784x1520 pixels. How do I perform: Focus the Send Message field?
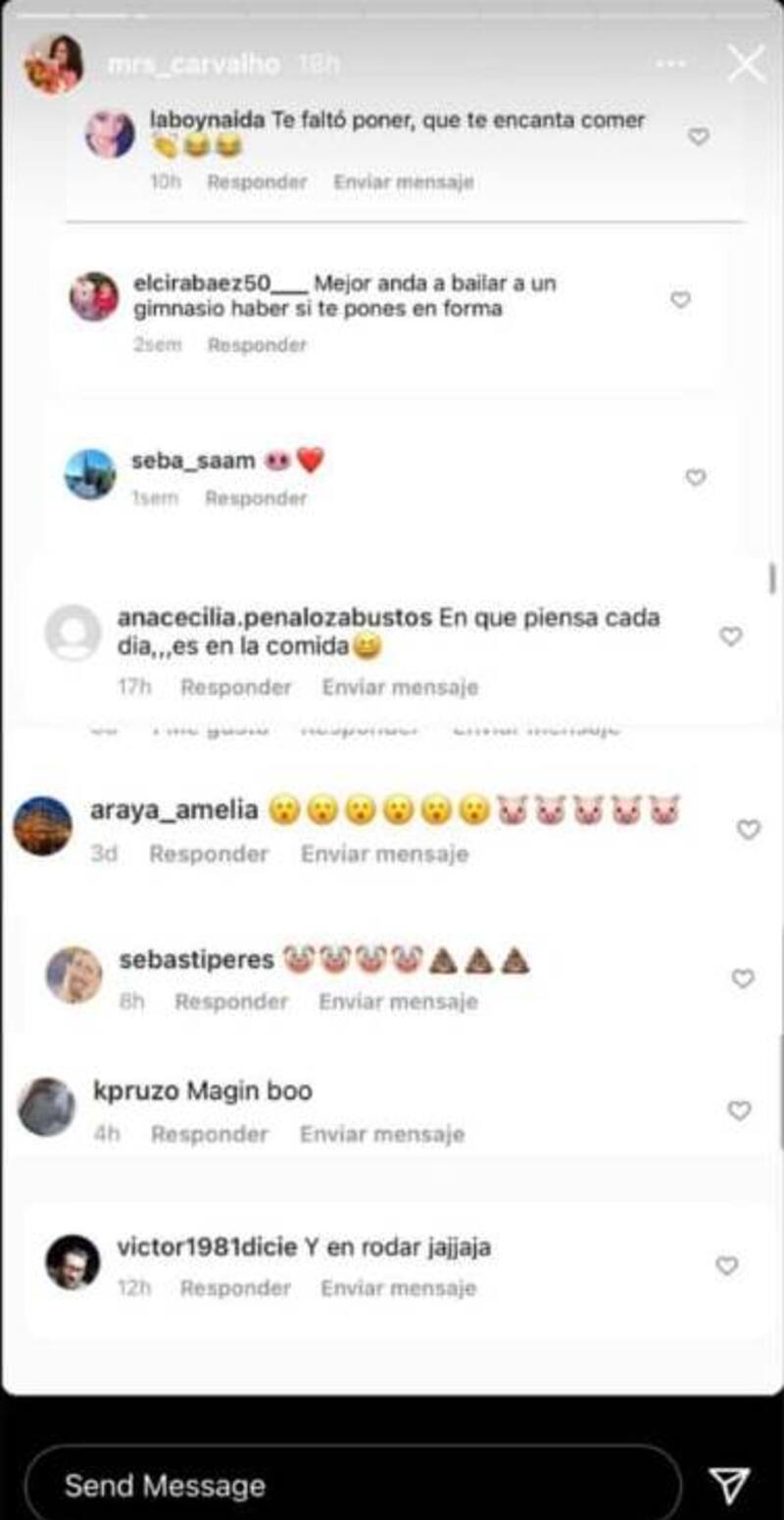[353, 1484]
